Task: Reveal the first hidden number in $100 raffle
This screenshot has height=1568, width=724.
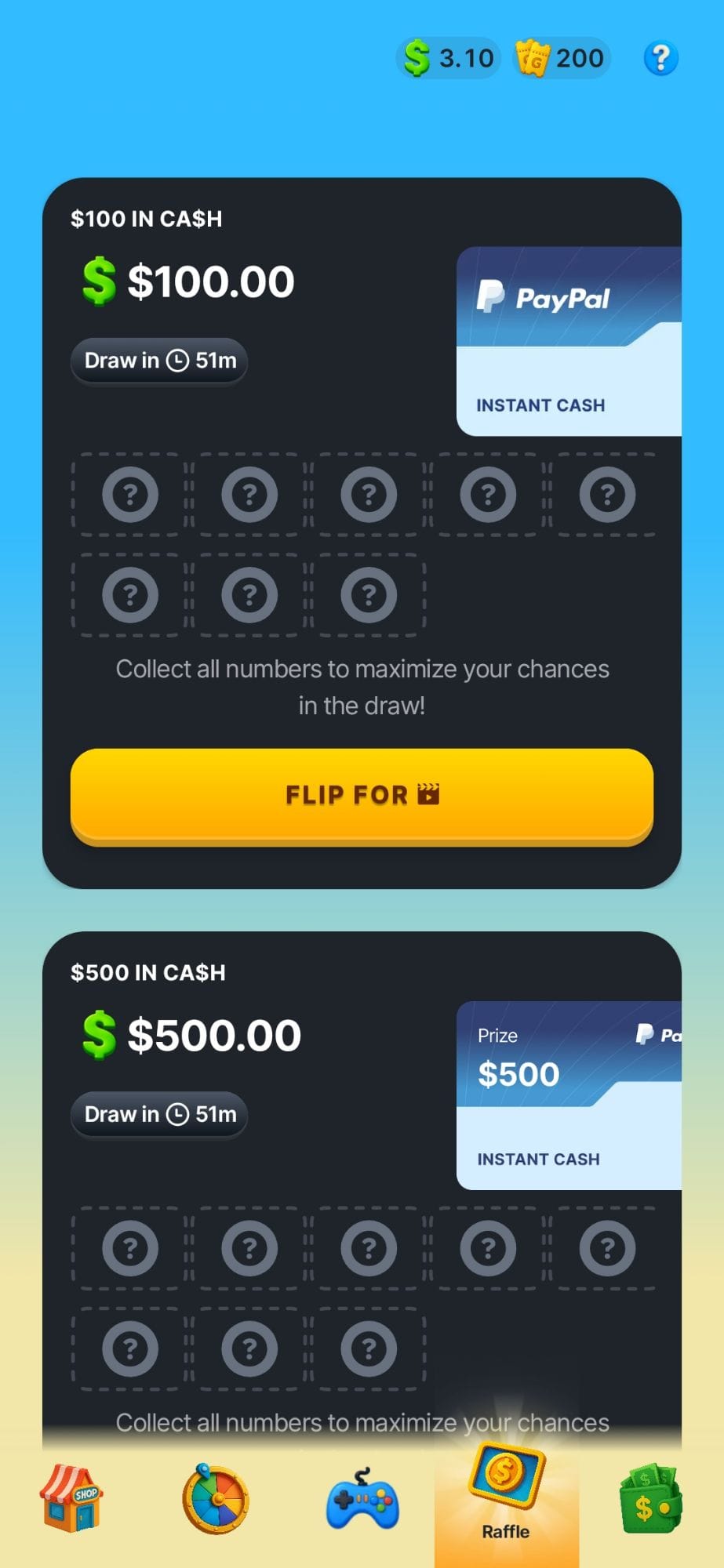Action: [129, 494]
